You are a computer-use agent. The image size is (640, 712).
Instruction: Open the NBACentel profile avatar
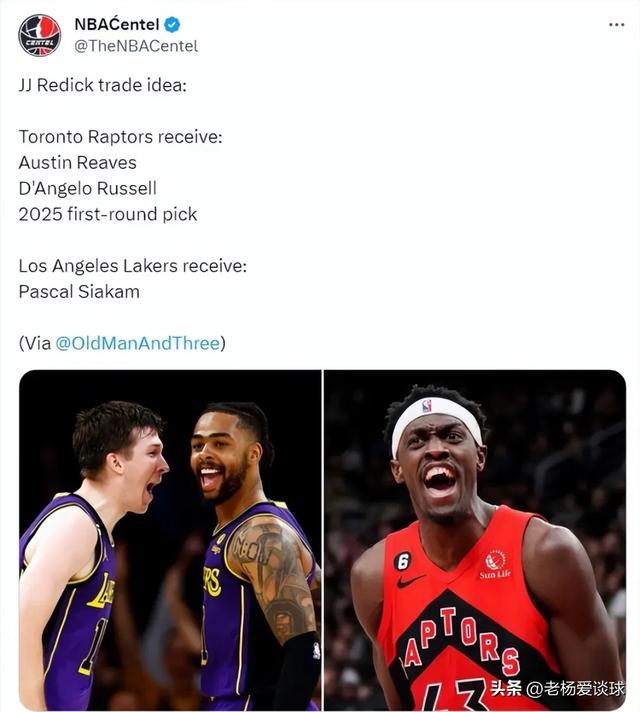39,35
